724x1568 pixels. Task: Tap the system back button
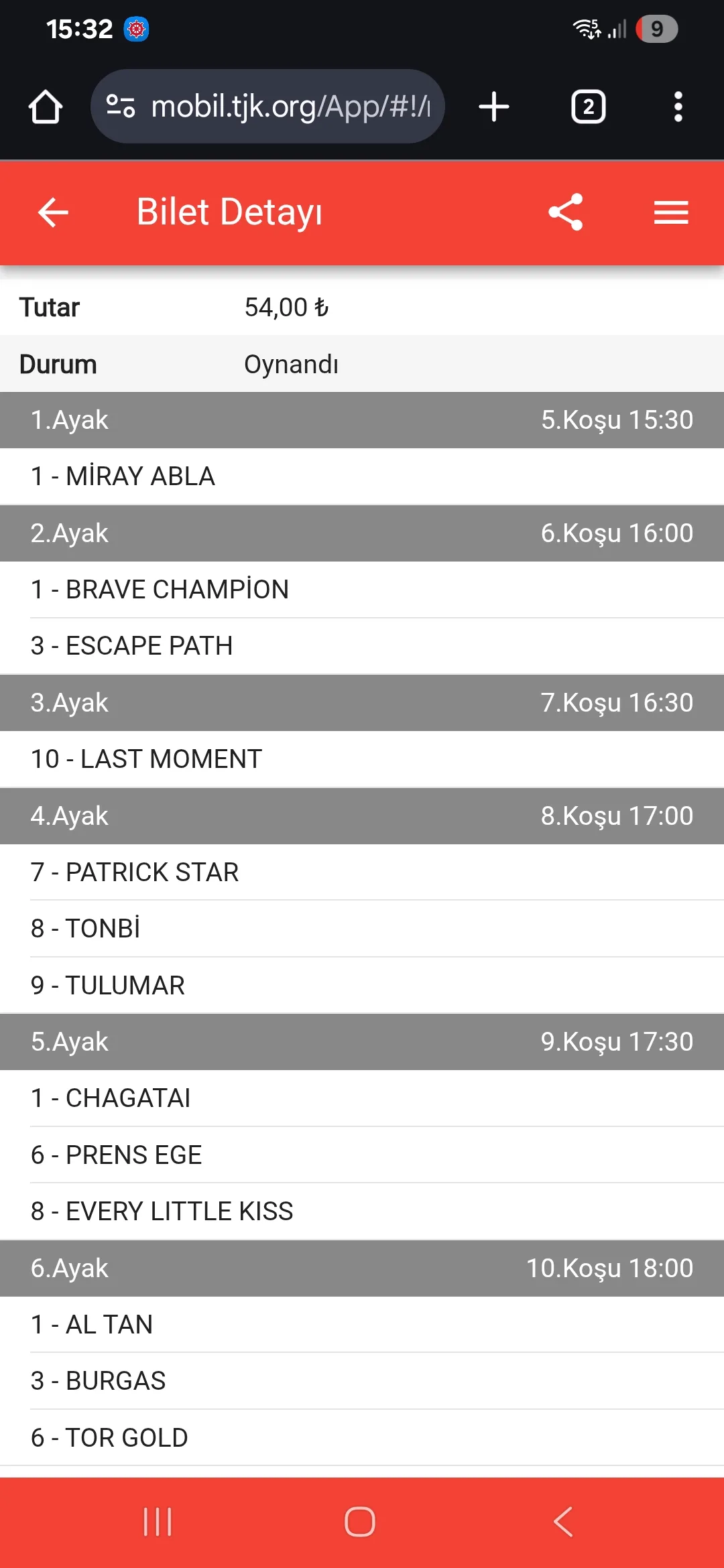tap(563, 1522)
